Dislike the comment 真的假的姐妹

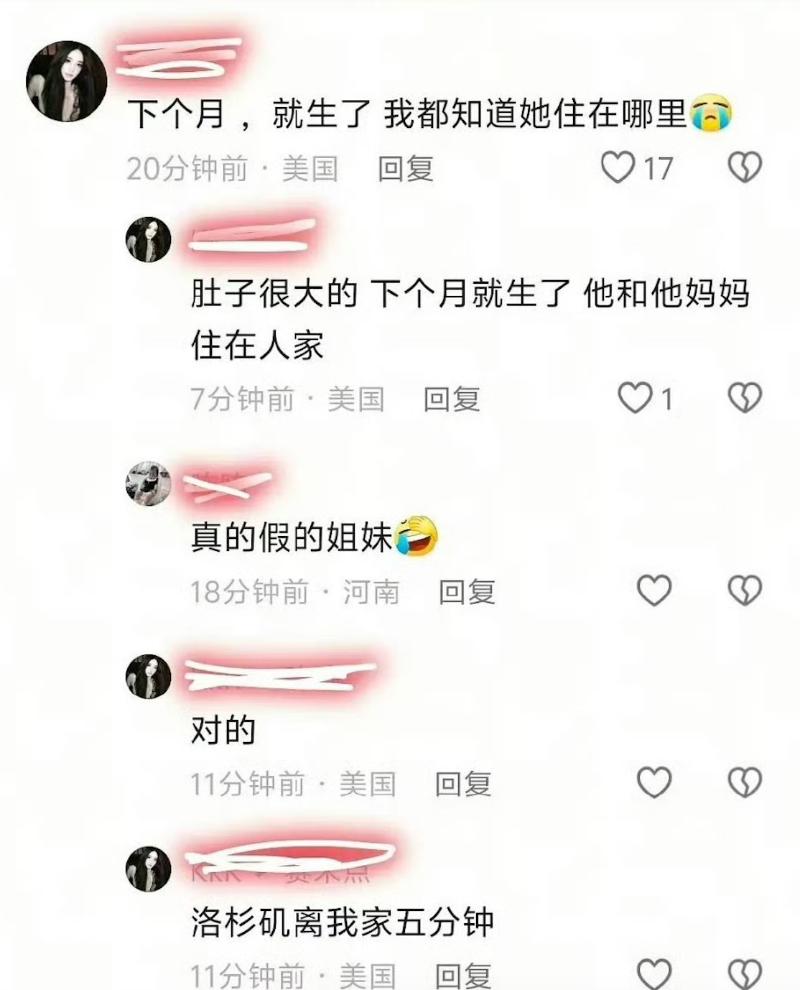tap(744, 591)
